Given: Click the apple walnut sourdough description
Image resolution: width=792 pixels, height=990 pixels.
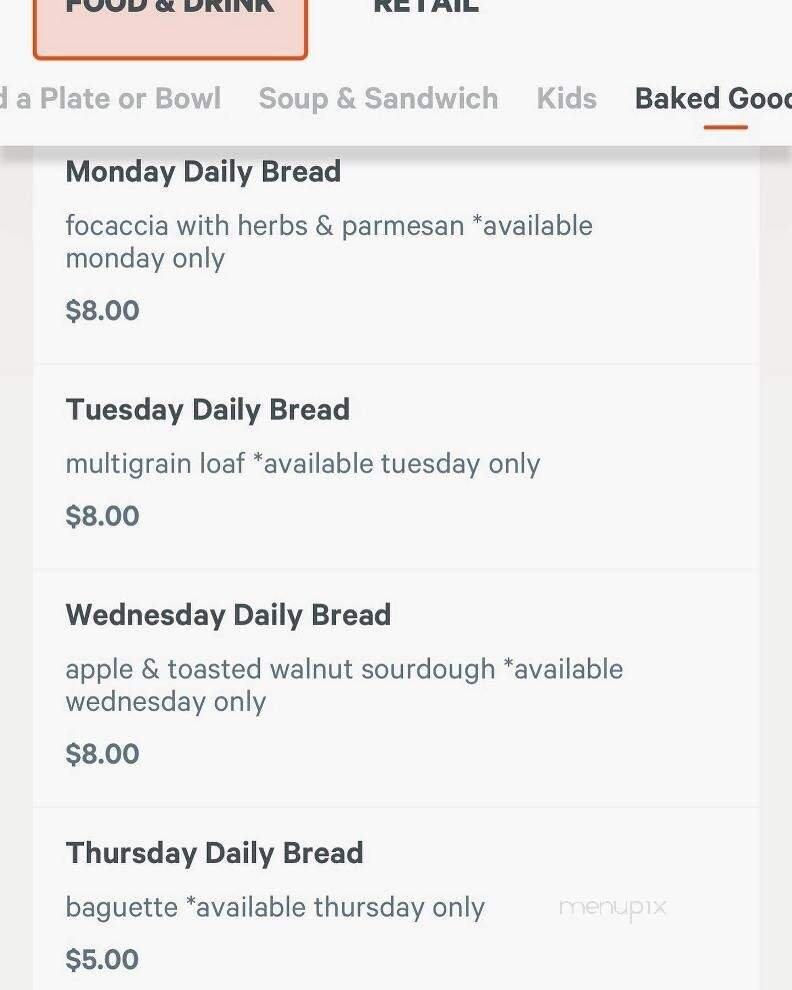Looking at the screenshot, I should click(x=344, y=685).
